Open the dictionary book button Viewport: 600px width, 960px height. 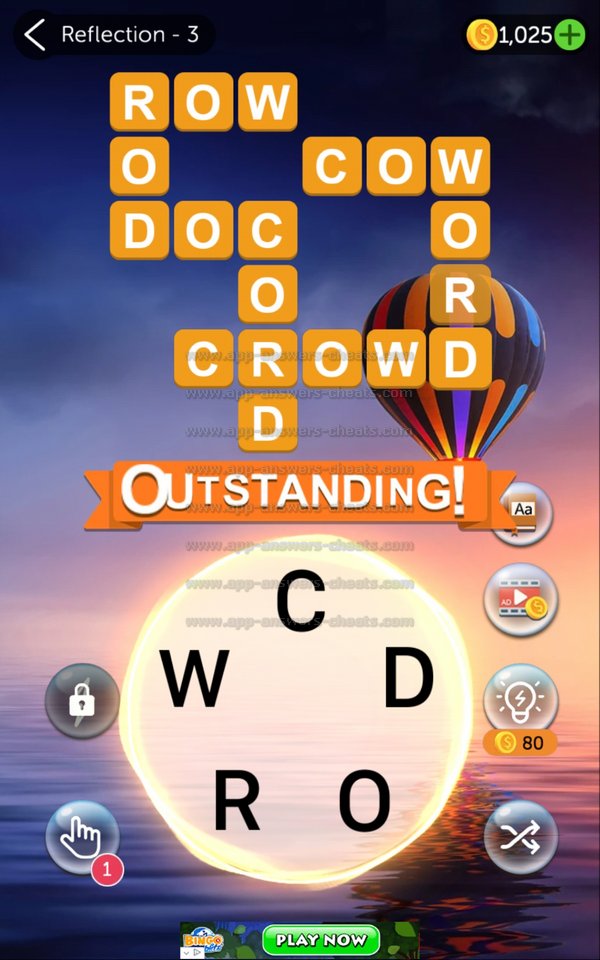click(522, 514)
